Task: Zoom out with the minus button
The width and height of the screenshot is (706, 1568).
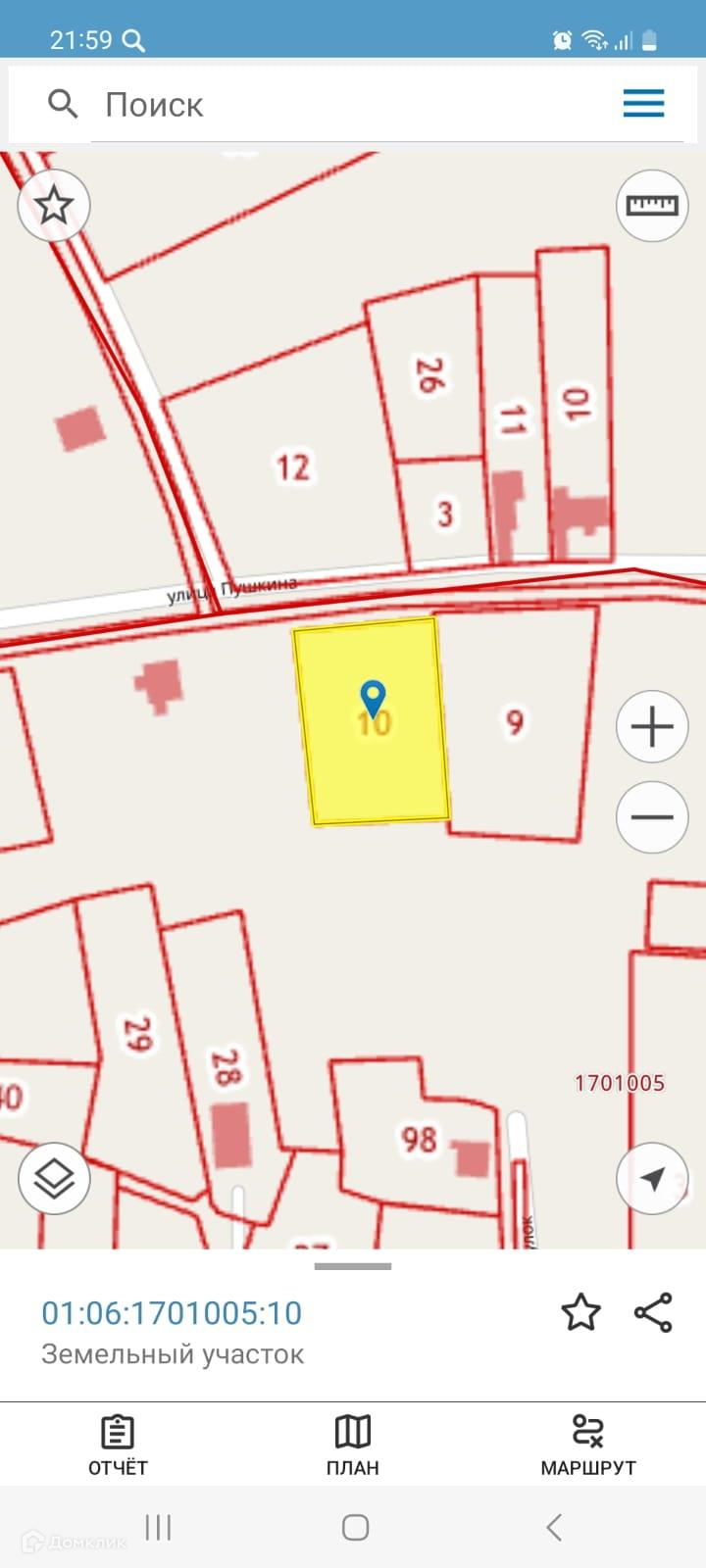Action: pos(652,817)
